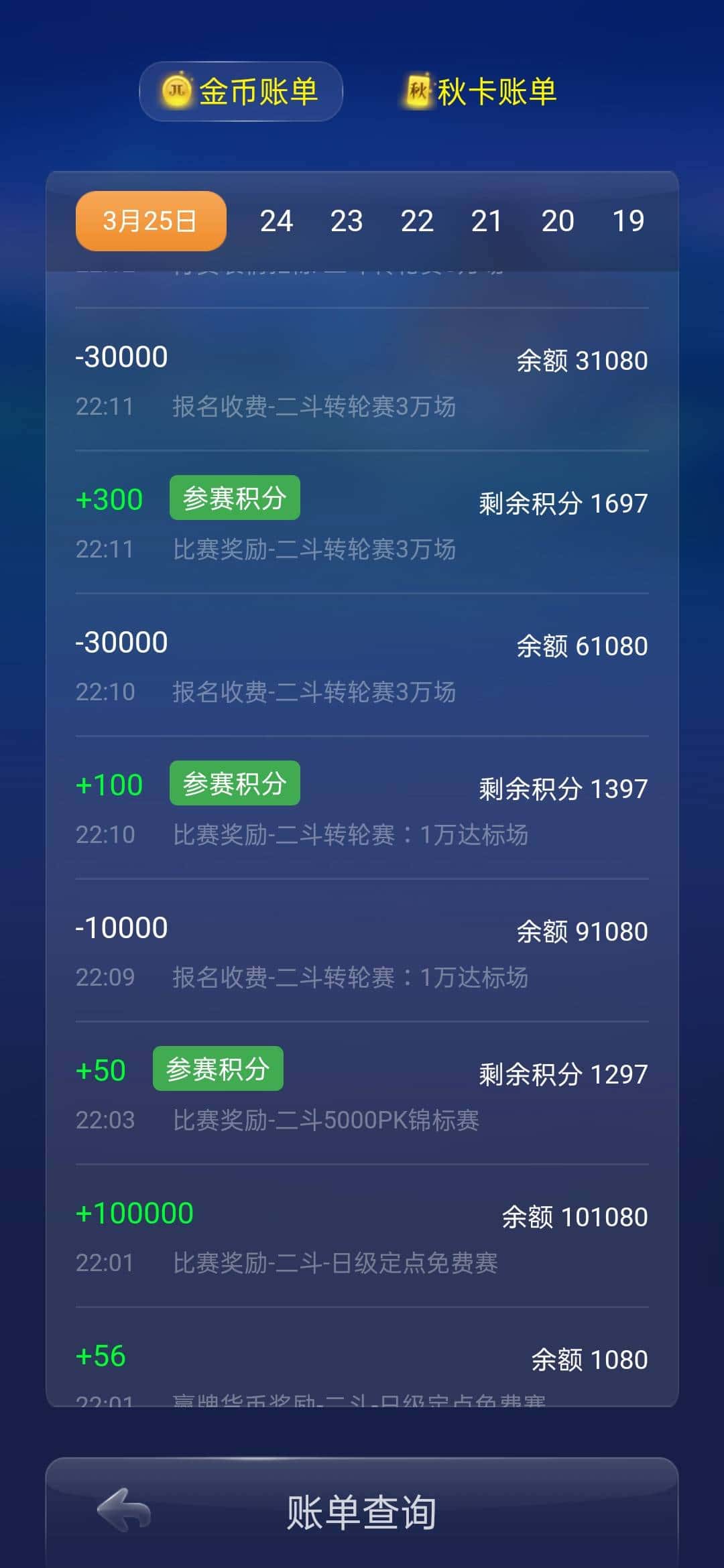Select date 20 in the date row
The height and width of the screenshot is (1568, 724).
[x=558, y=220]
